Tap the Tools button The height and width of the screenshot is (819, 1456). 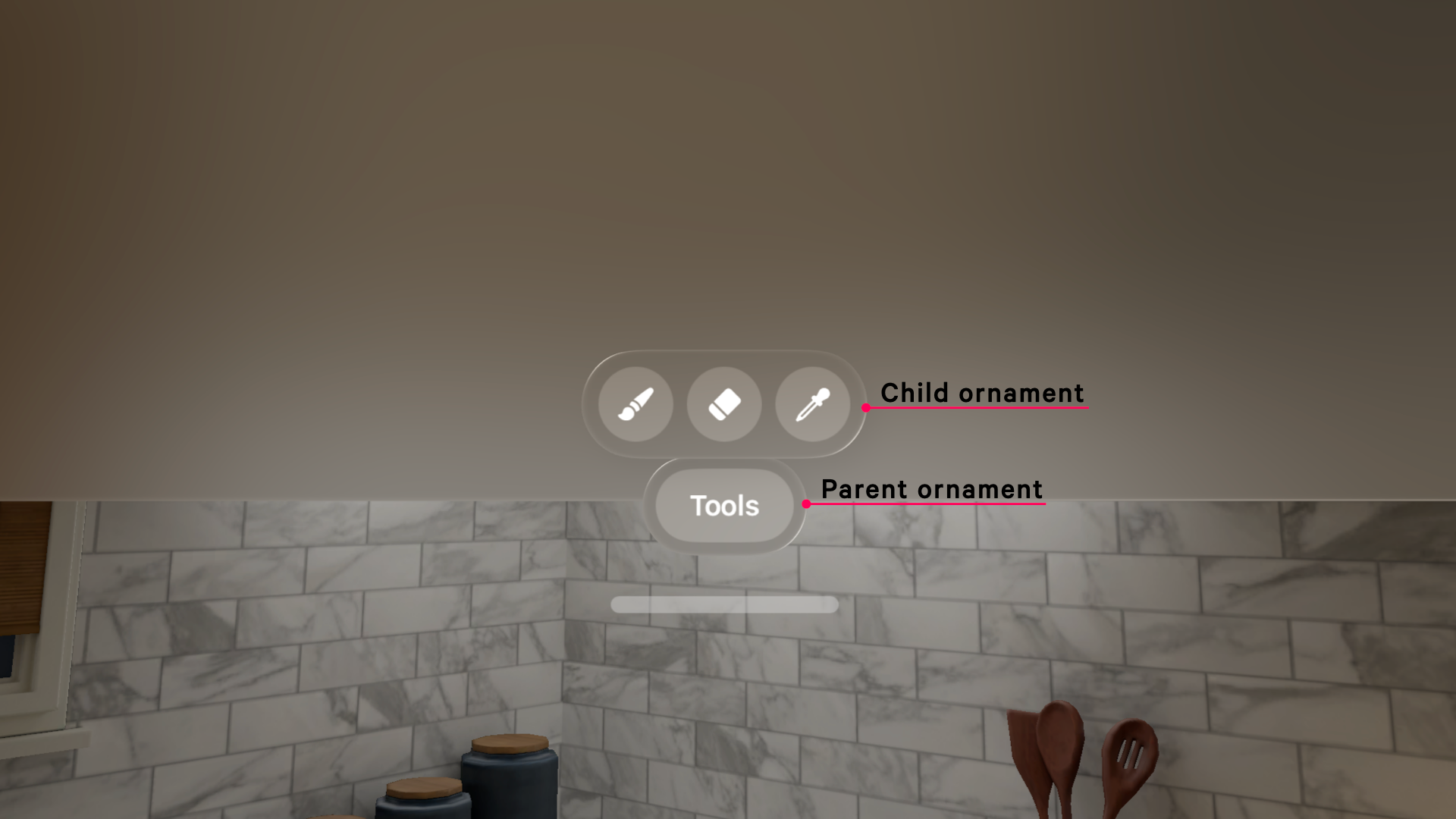724,506
